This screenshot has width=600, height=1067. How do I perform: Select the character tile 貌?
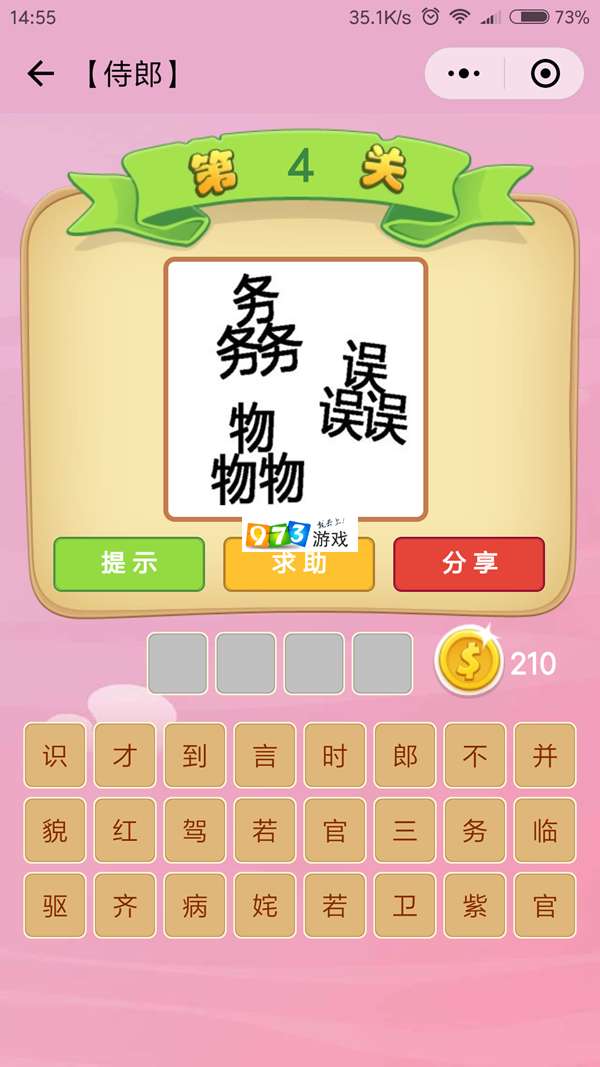pyautogui.click(x=55, y=830)
